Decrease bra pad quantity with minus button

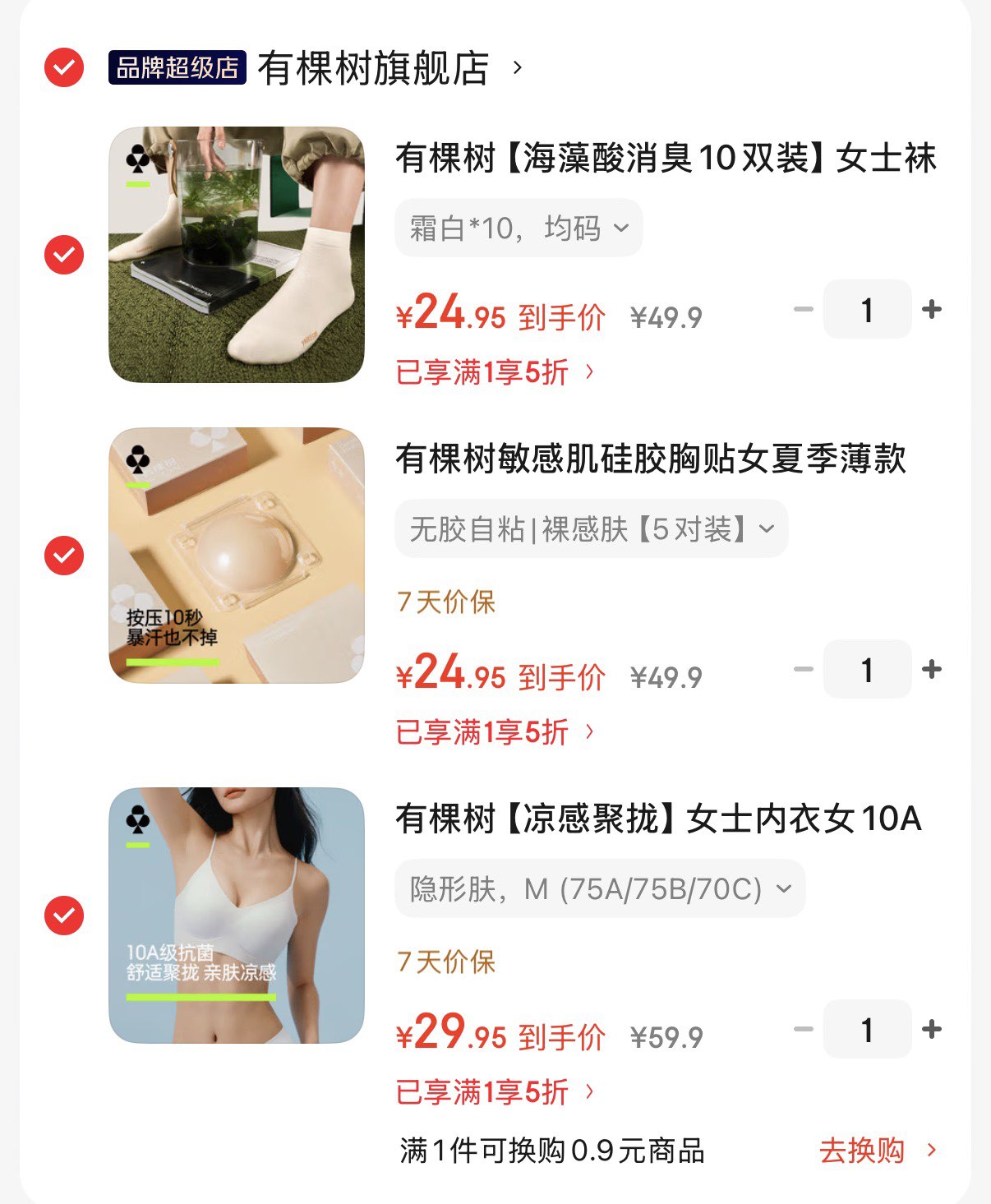[801, 669]
